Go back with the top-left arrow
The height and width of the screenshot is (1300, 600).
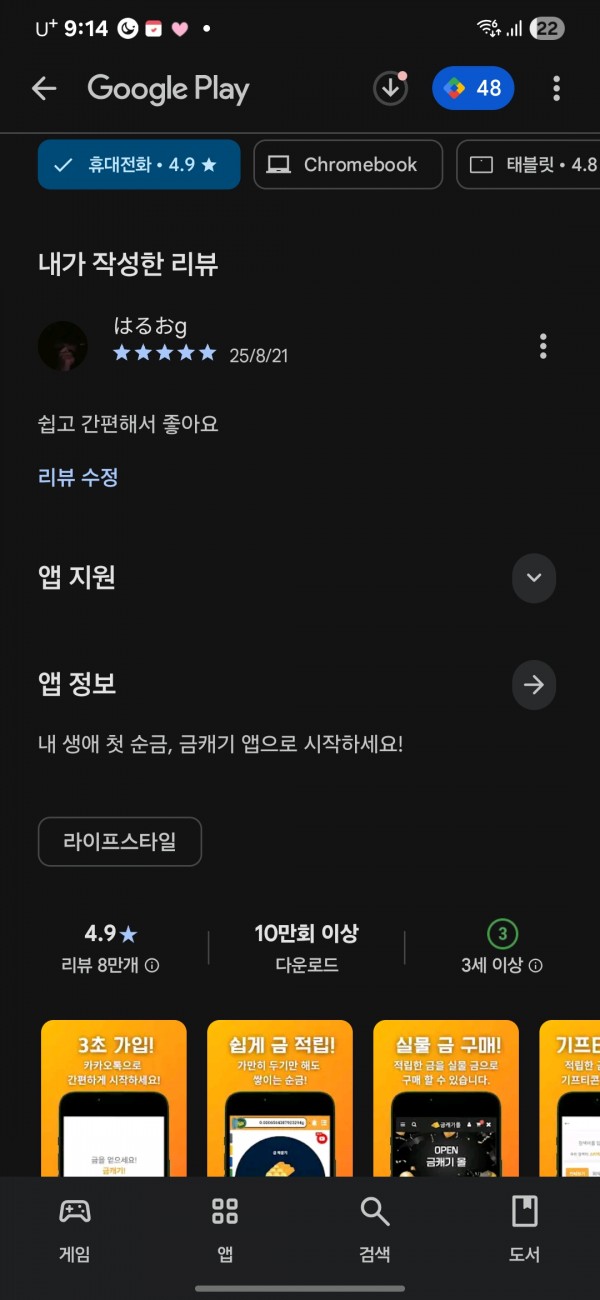[44, 89]
